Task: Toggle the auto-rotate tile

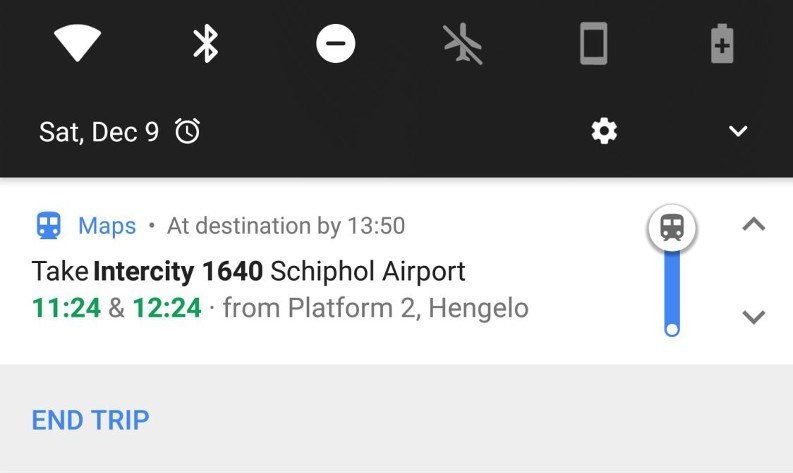Action: click(x=593, y=44)
